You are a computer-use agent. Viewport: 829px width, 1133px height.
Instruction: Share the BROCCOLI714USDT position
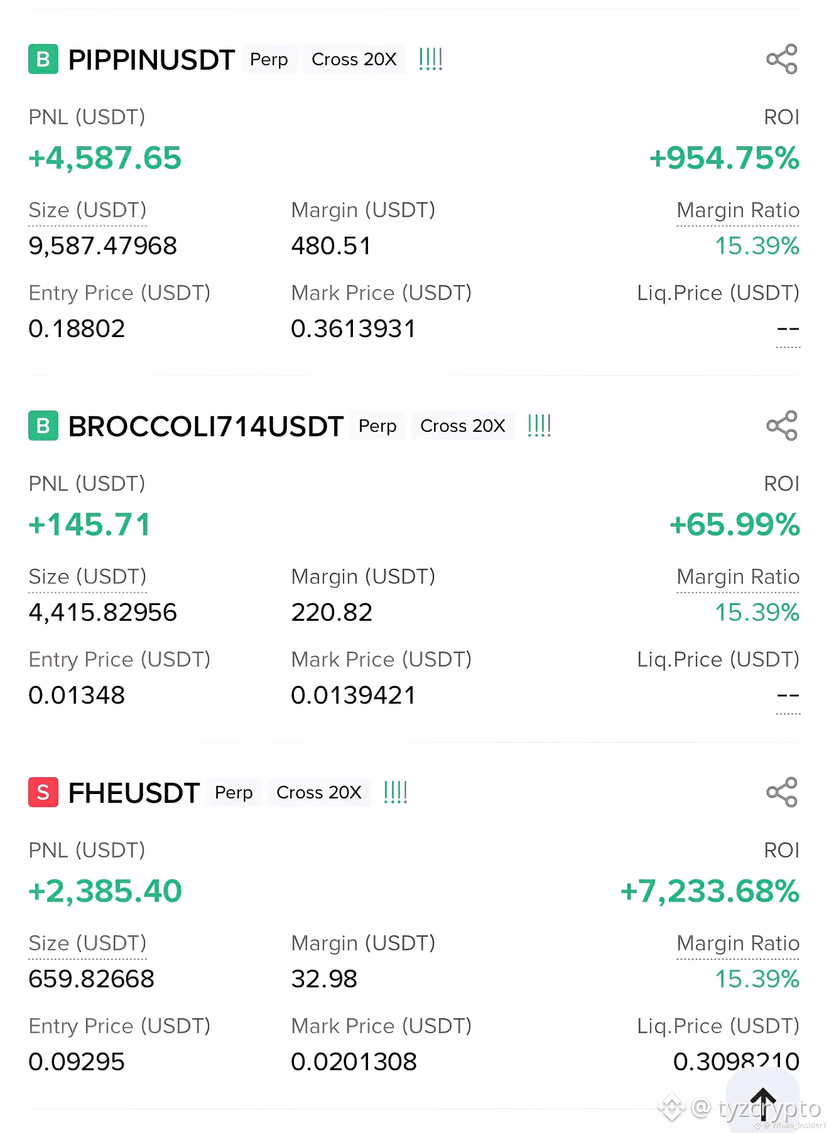[x=781, y=426]
